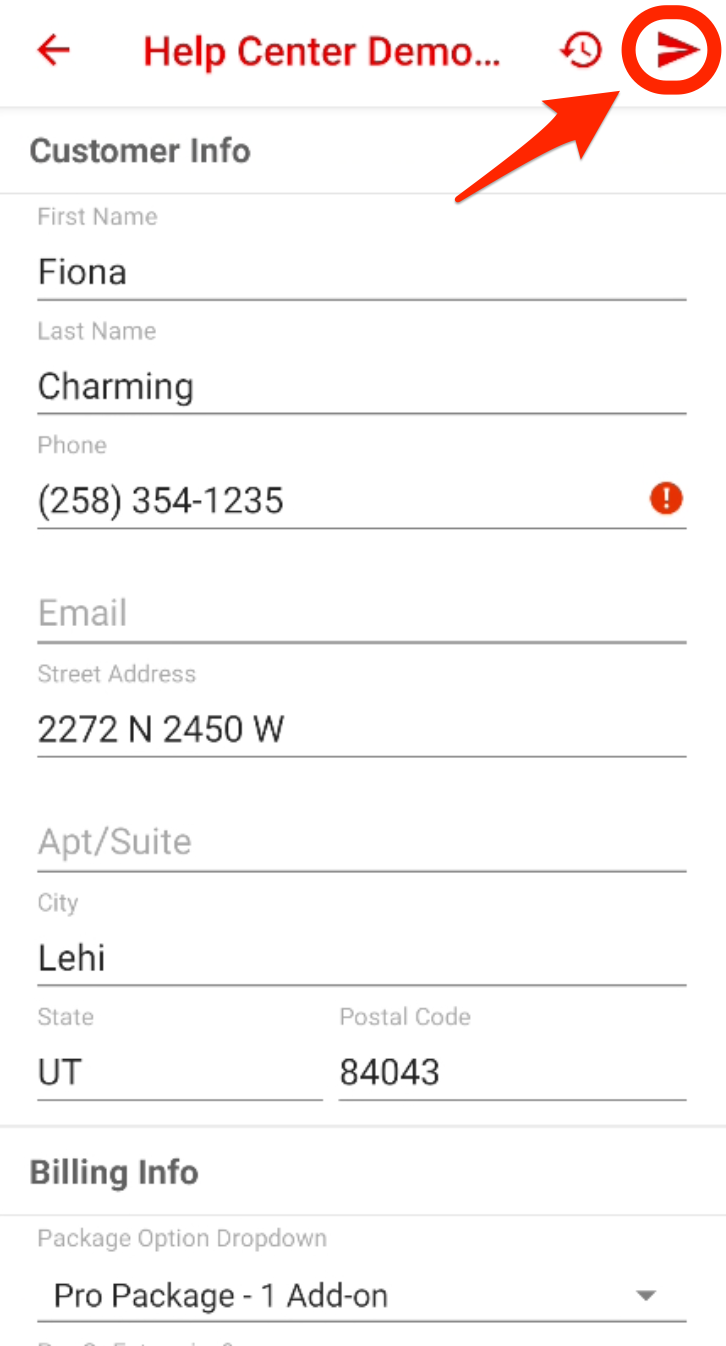This screenshot has width=726, height=1346.
Task: Change the City field
Action: 360,958
